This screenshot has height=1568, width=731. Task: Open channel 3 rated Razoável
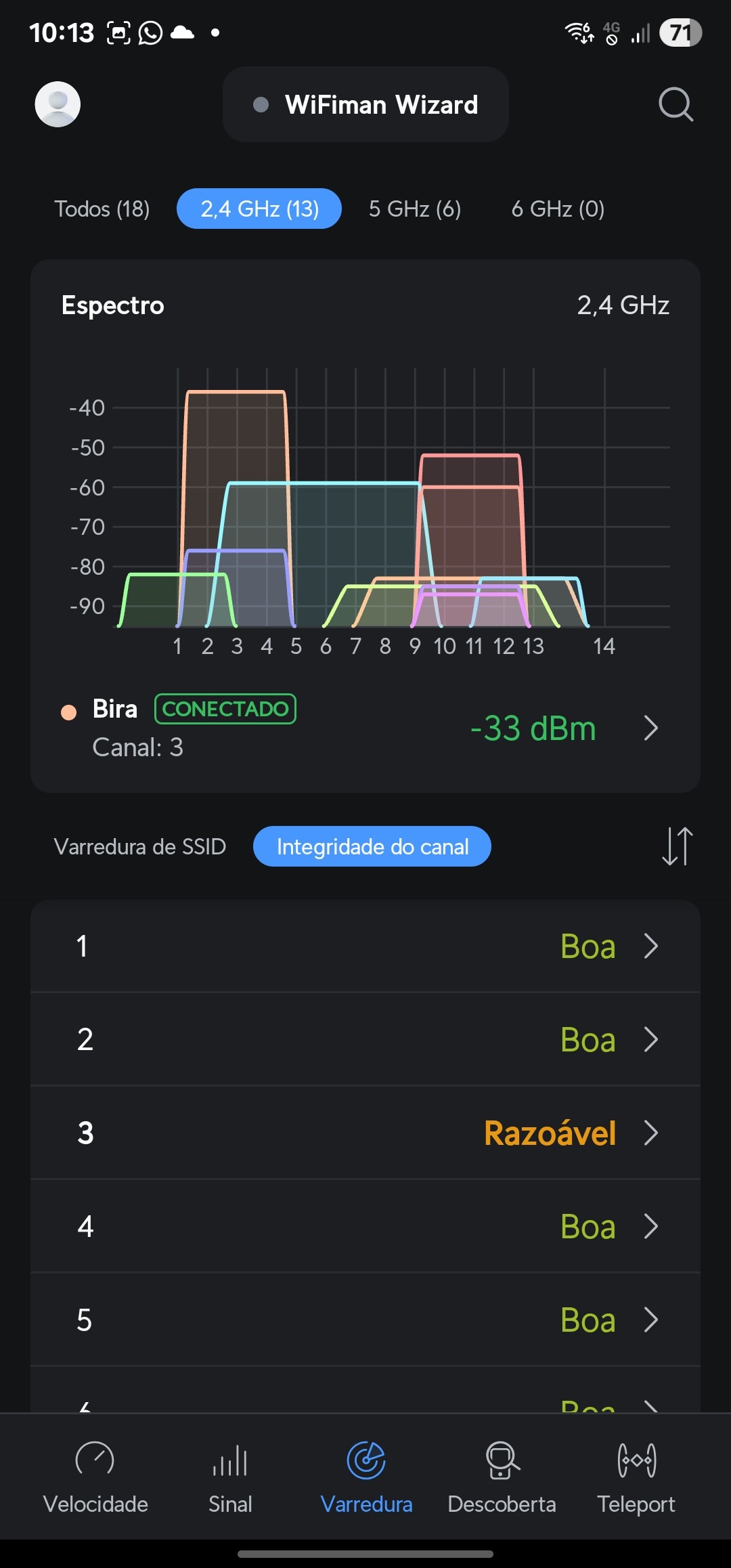[365, 1133]
